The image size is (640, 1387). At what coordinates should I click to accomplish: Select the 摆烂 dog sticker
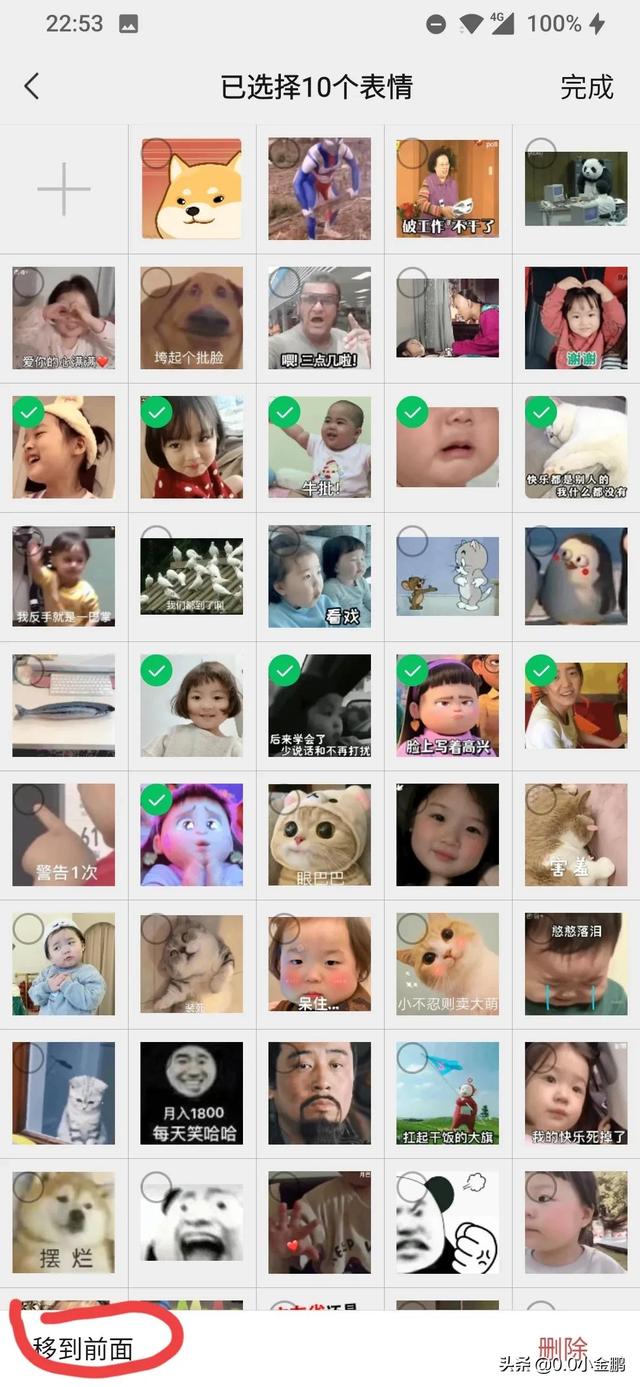[64, 1221]
